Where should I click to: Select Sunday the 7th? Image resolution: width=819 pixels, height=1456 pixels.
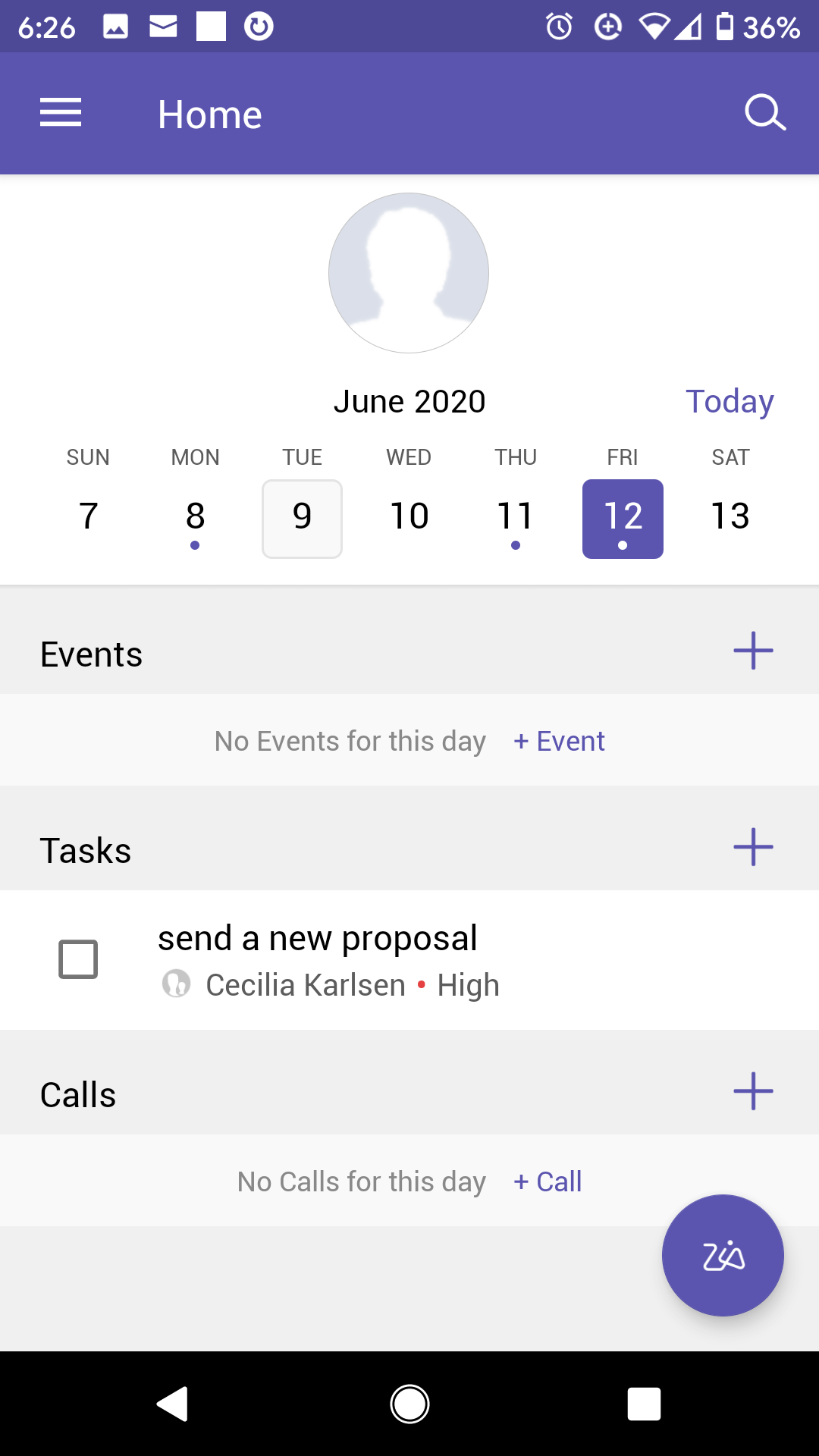click(88, 519)
